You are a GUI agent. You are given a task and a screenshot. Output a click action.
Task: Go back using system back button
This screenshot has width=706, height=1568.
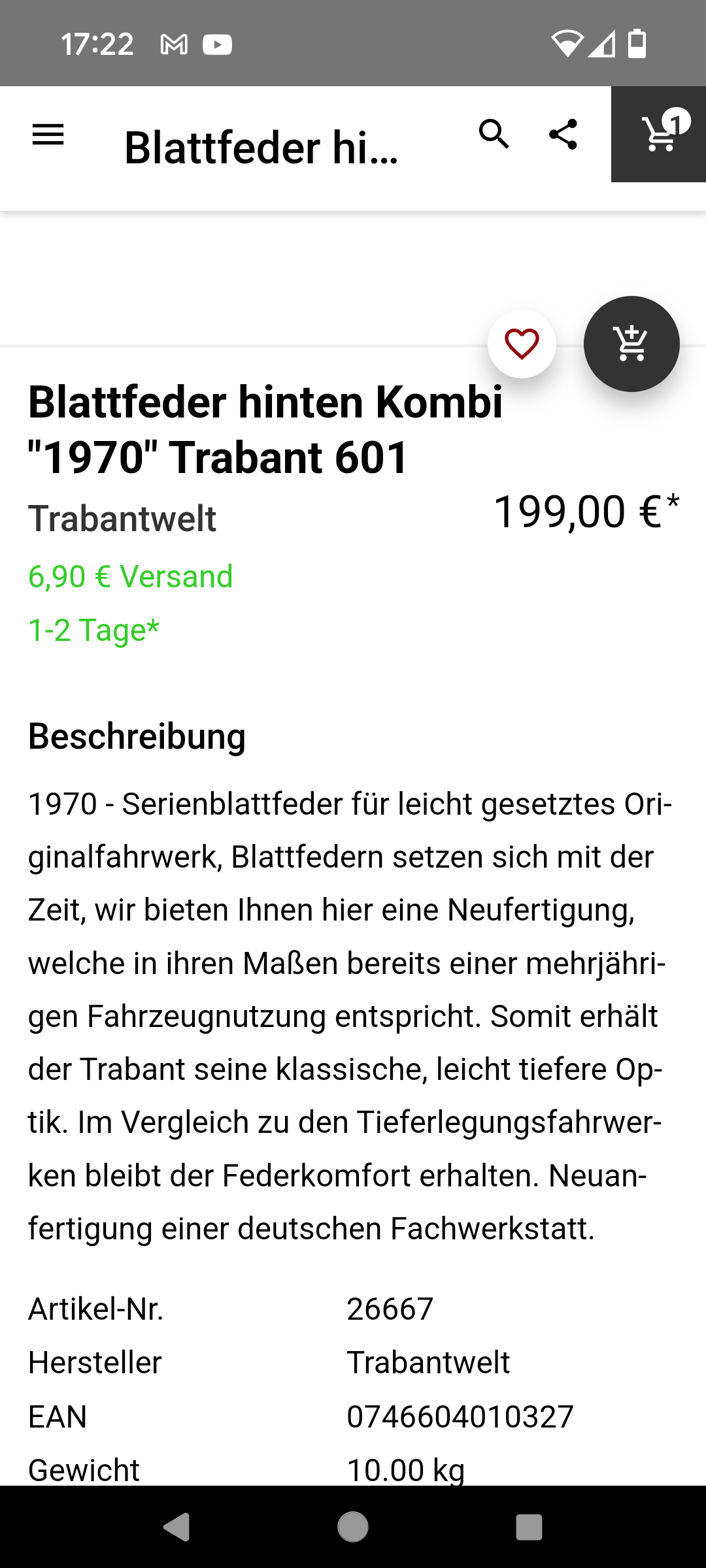pos(176,1527)
